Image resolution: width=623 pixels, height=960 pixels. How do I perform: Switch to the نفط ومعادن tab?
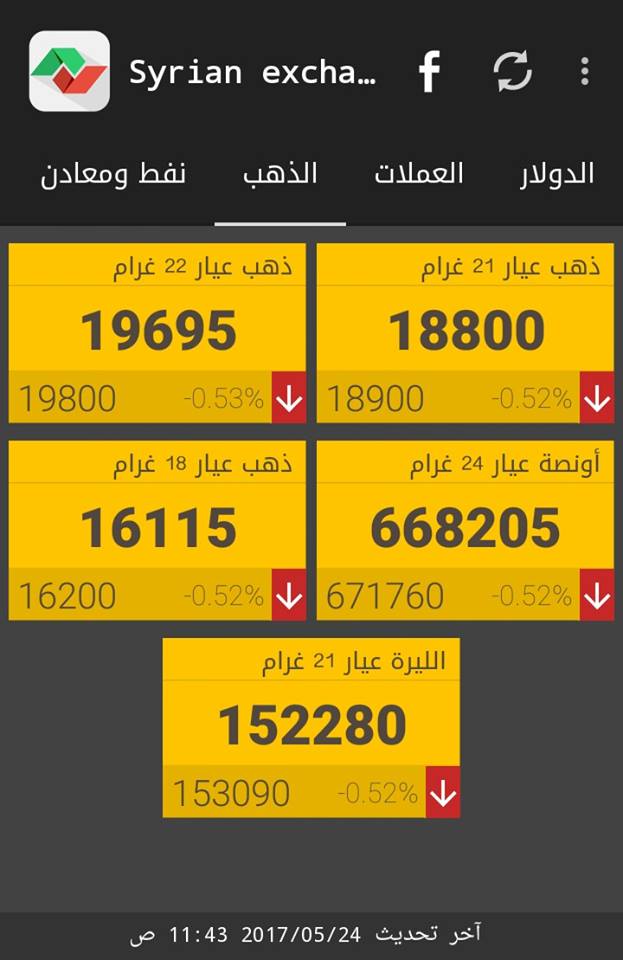click(x=113, y=174)
